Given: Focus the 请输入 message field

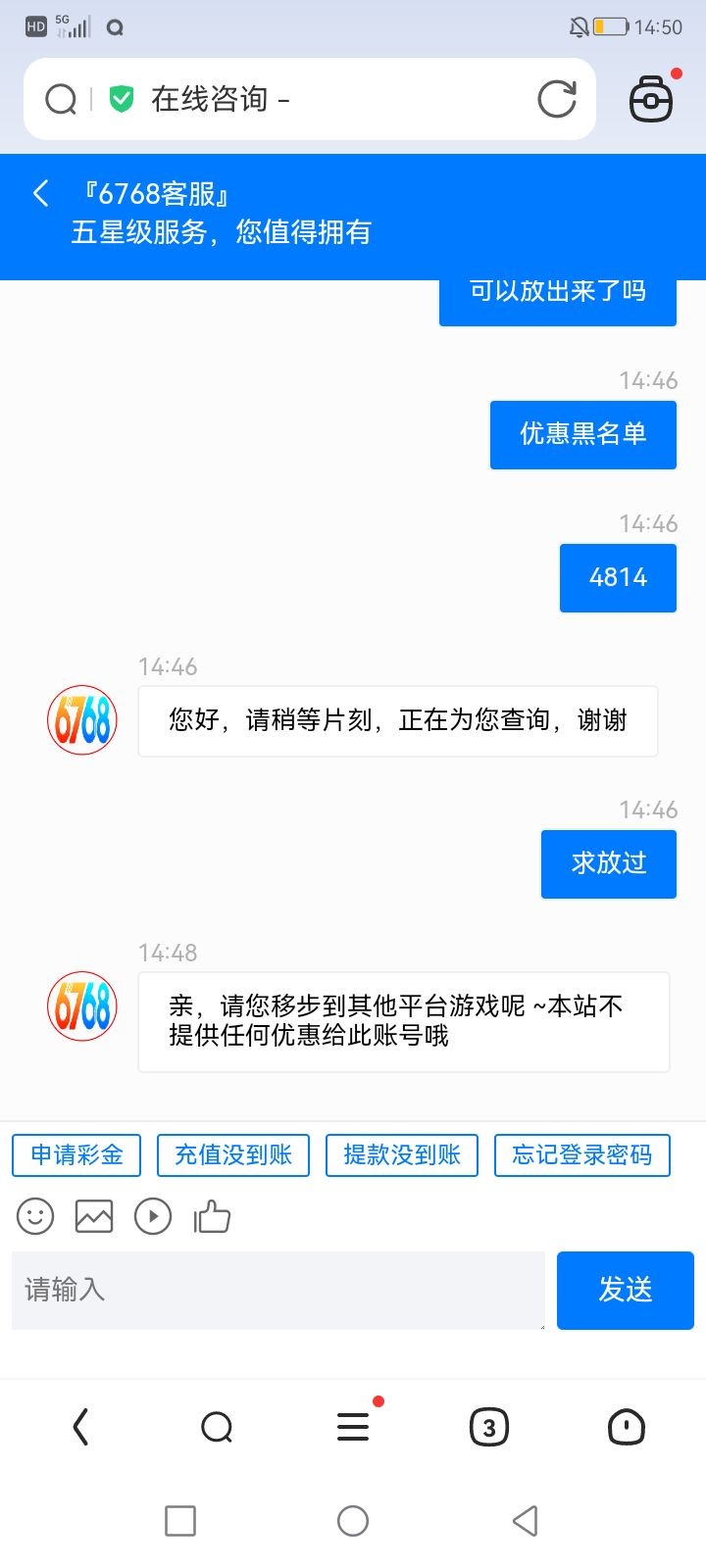Looking at the screenshot, I should pyautogui.click(x=278, y=1290).
